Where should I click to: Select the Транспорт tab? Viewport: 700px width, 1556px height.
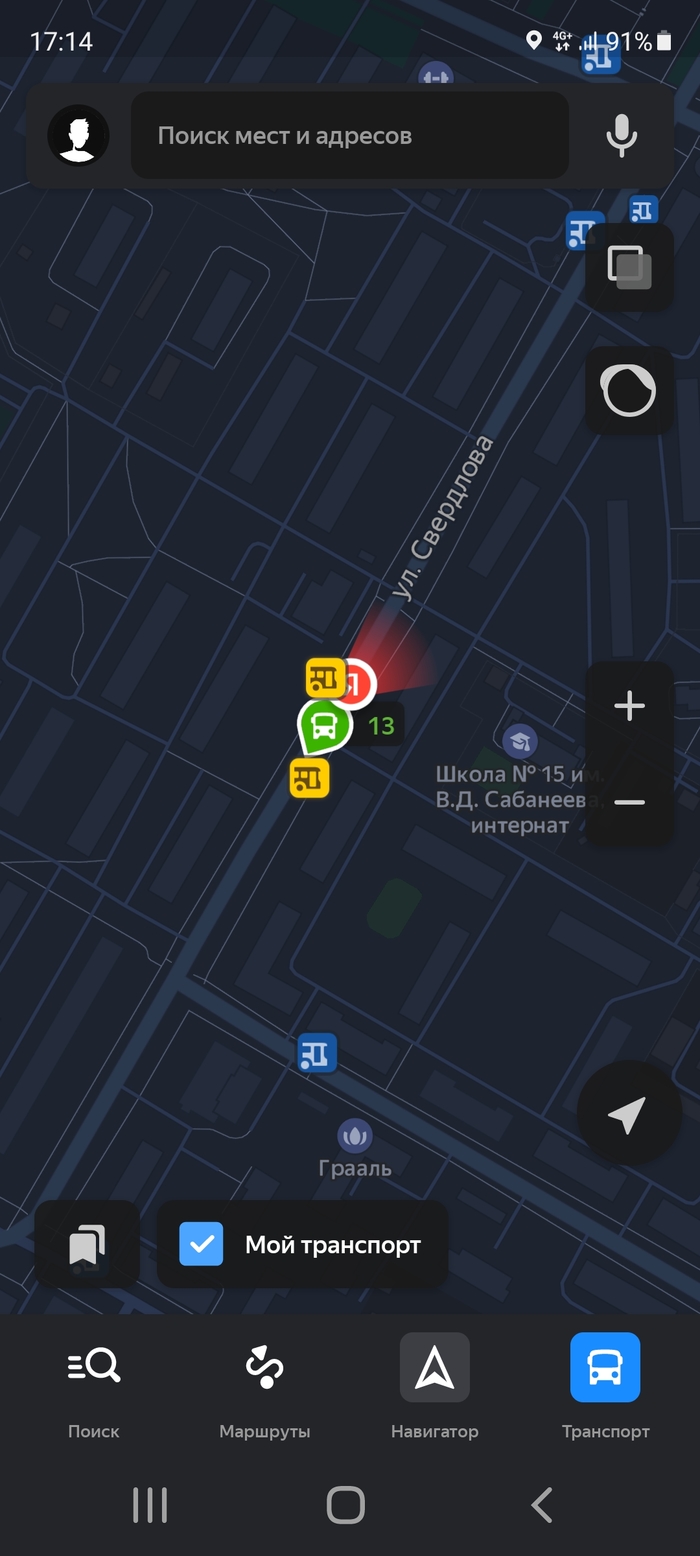pyautogui.click(x=605, y=1385)
